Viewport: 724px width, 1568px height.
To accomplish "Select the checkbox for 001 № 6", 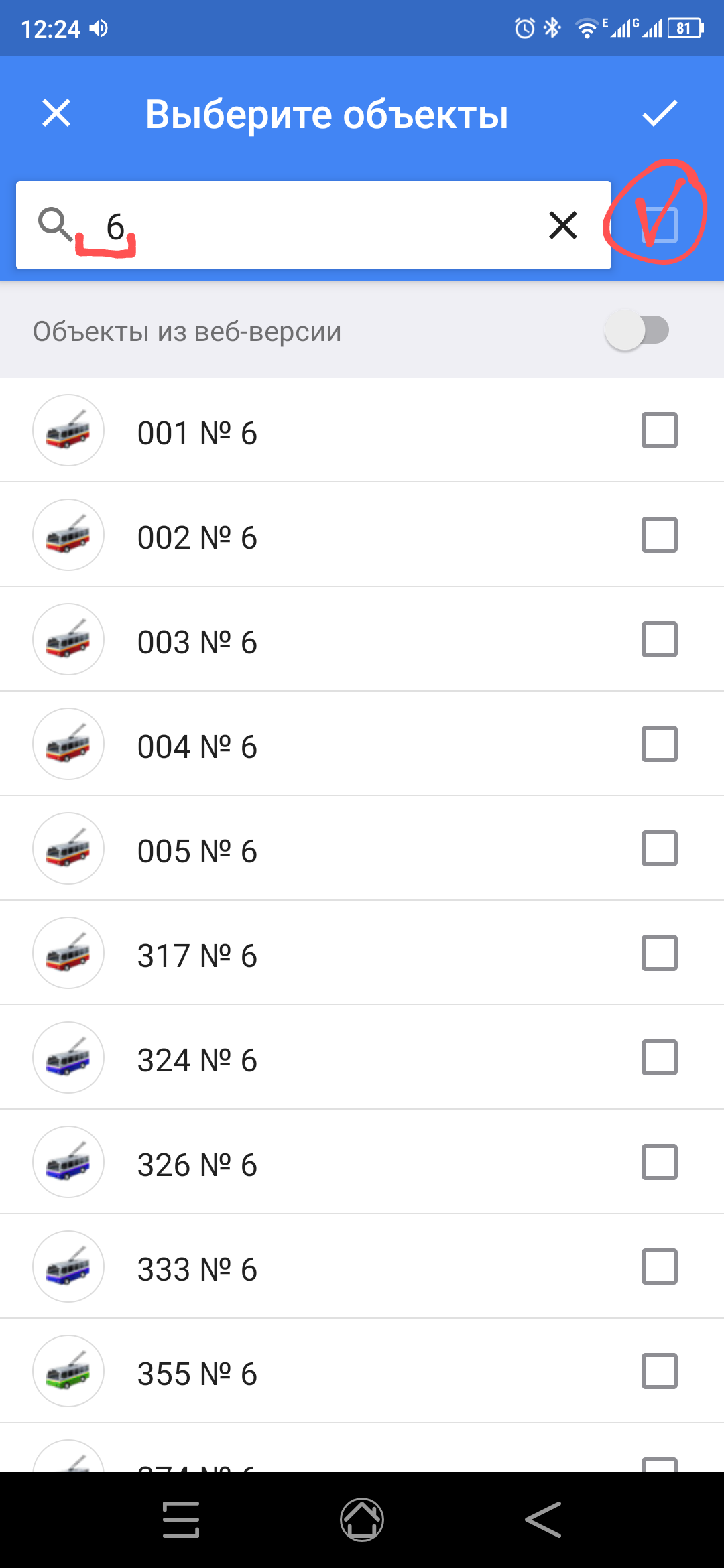I will click(x=660, y=430).
